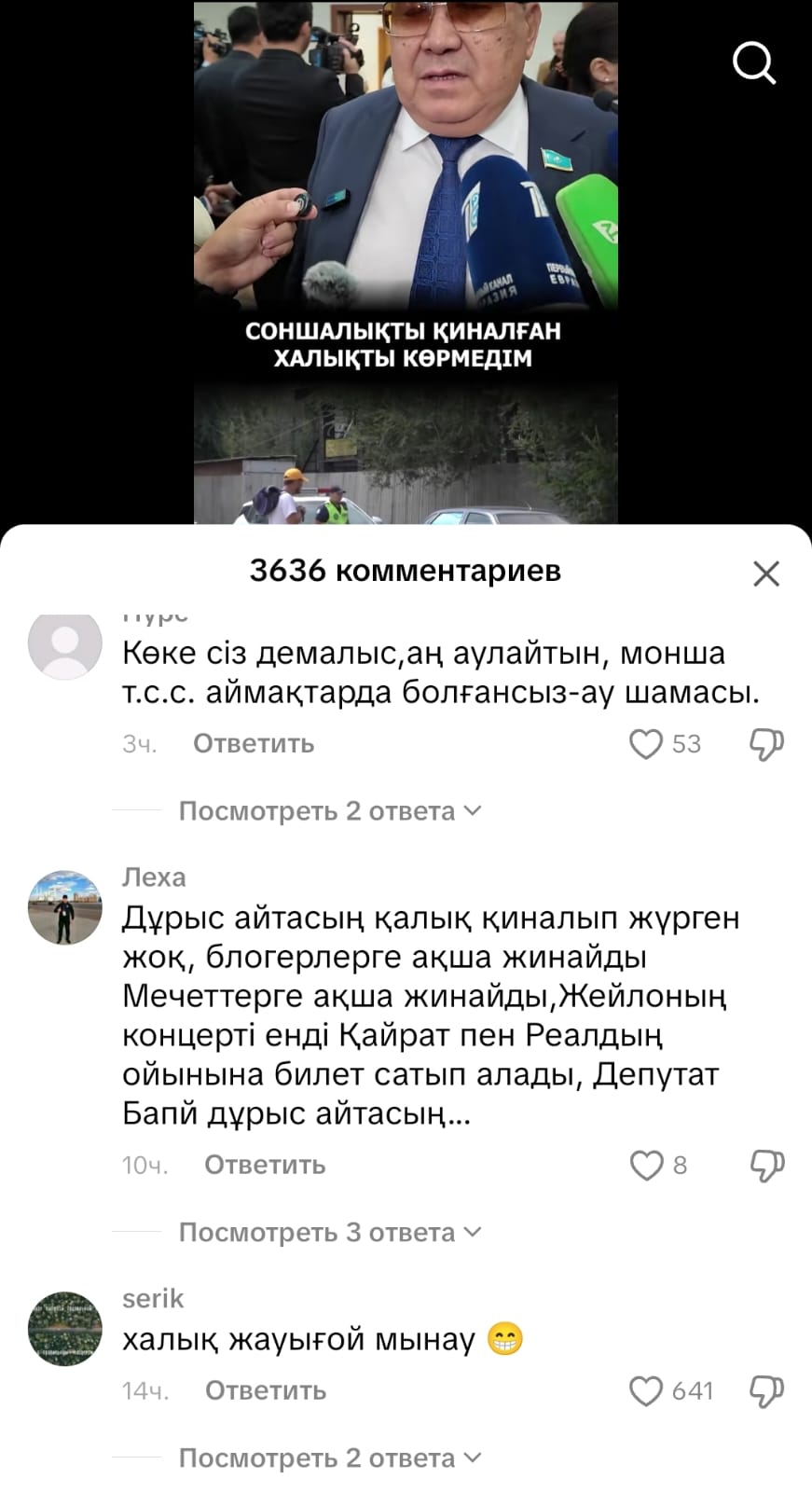Like Леха's comment
Image resolution: width=812 pixels, height=1492 pixels.
coord(646,1166)
